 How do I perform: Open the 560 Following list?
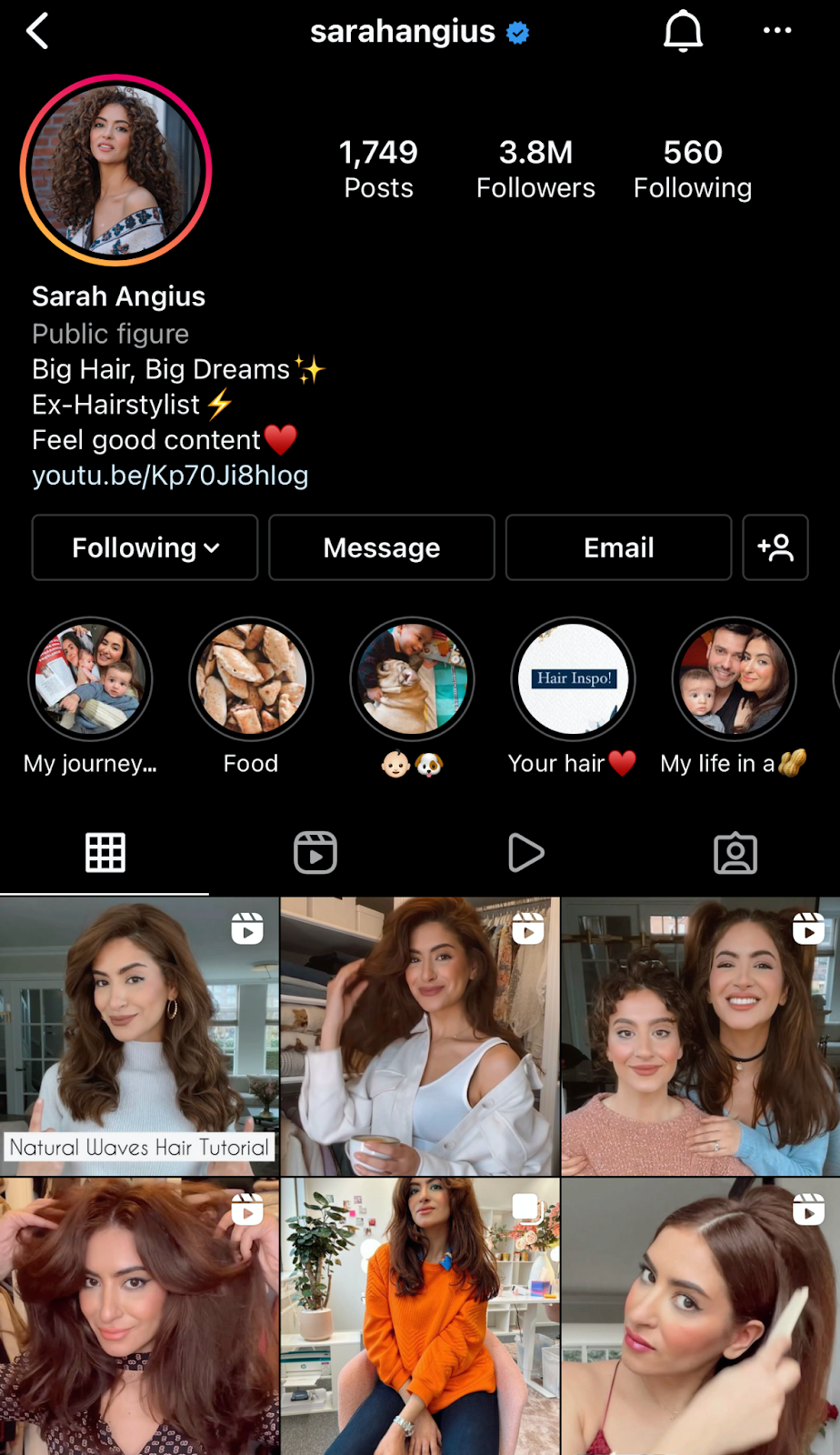point(692,169)
